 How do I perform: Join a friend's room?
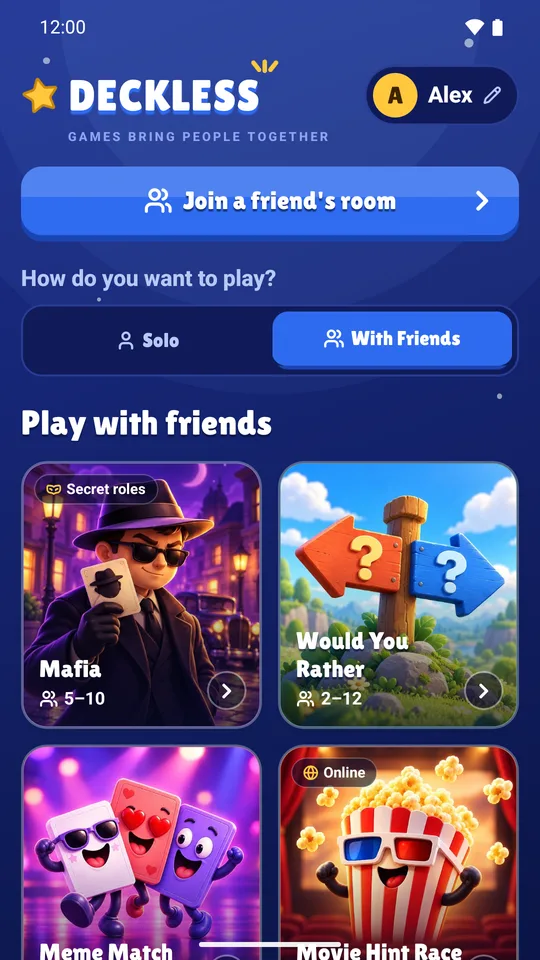click(270, 201)
